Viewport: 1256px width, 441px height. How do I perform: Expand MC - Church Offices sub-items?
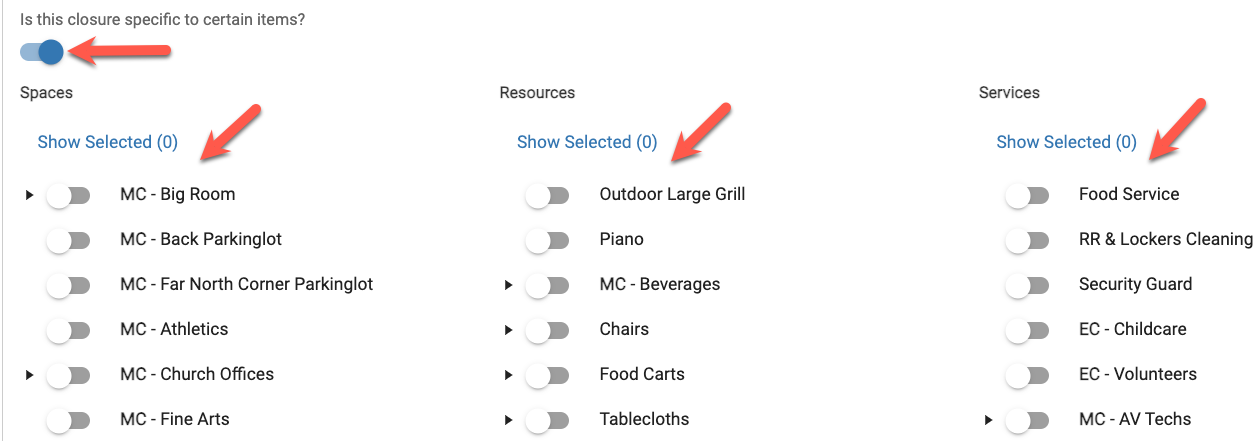pos(30,375)
